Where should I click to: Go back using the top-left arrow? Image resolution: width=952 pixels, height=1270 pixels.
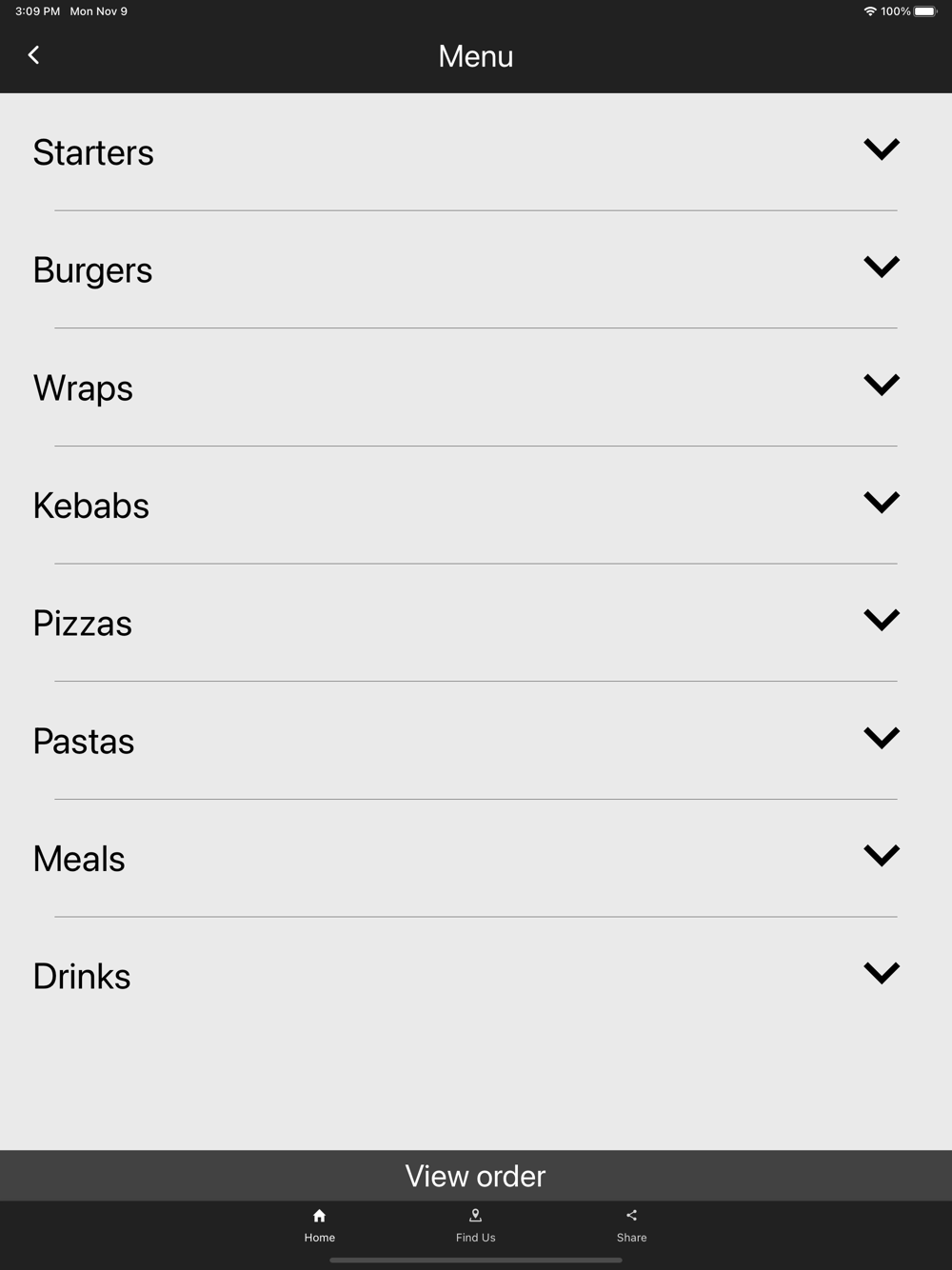[34, 55]
